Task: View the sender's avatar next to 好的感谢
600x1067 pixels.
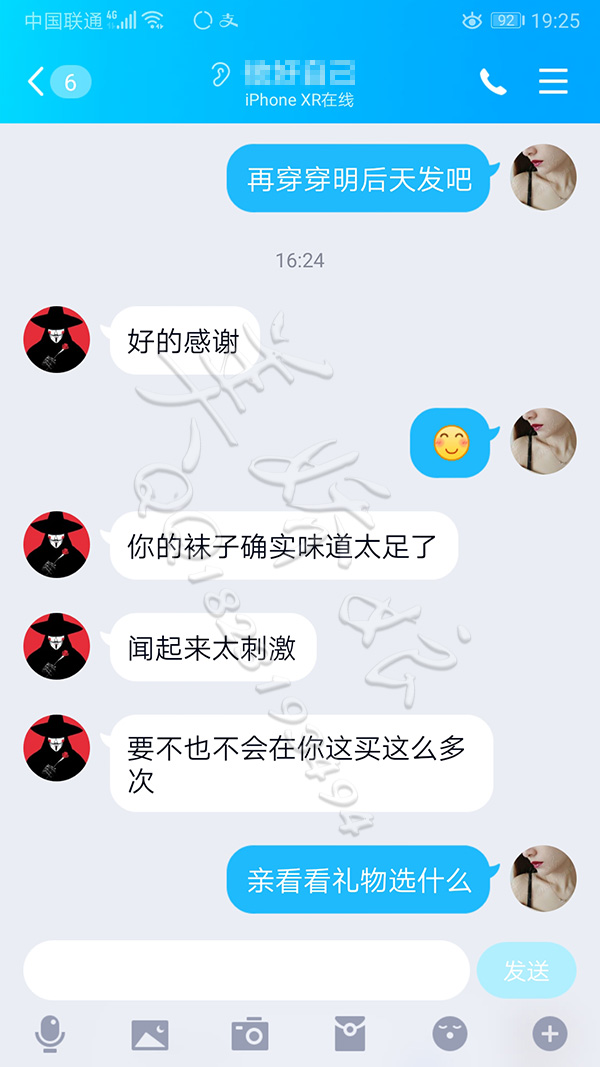Action: pyautogui.click(x=57, y=340)
